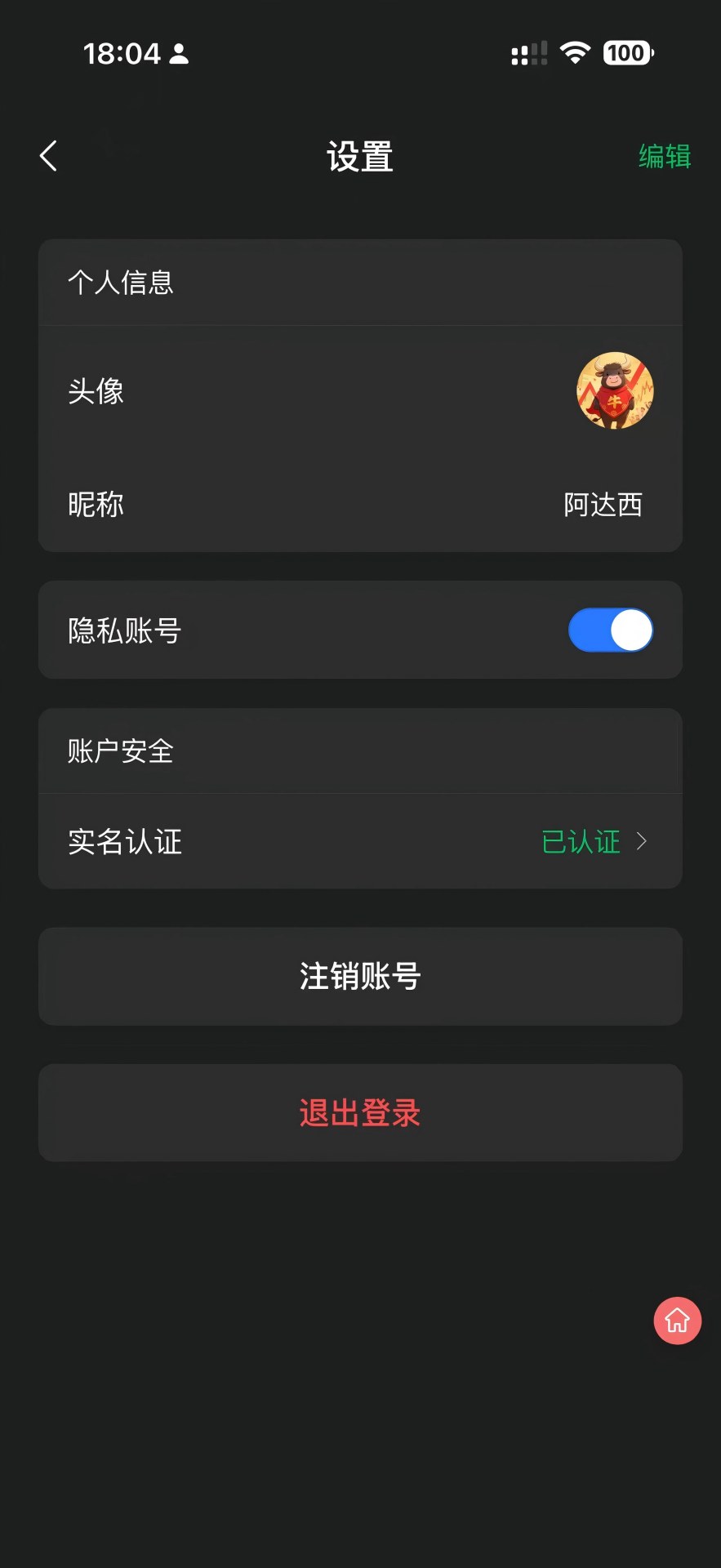
Task: Open verification details via the right arrow
Action: [642, 840]
